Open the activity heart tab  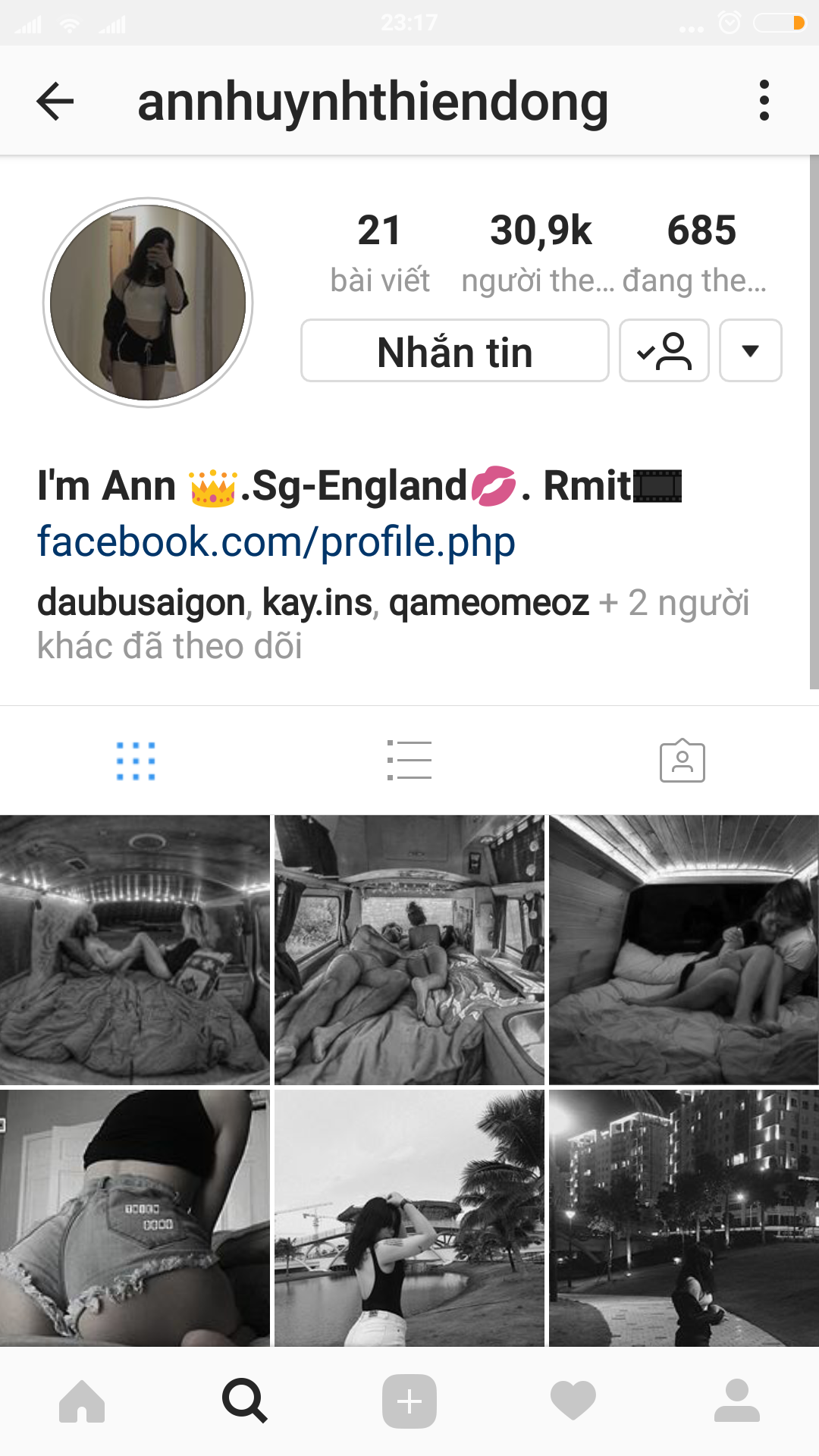[x=573, y=1401]
